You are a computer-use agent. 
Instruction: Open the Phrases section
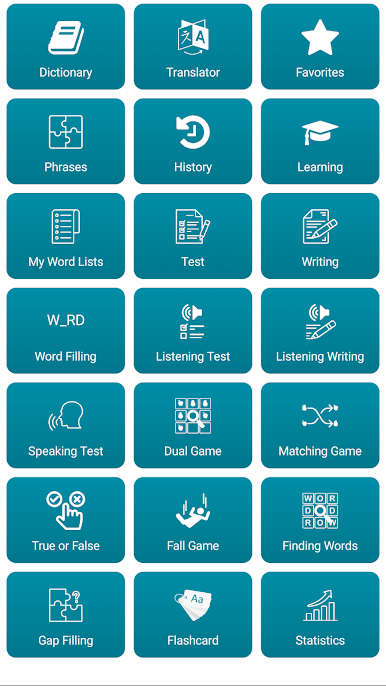(66, 141)
